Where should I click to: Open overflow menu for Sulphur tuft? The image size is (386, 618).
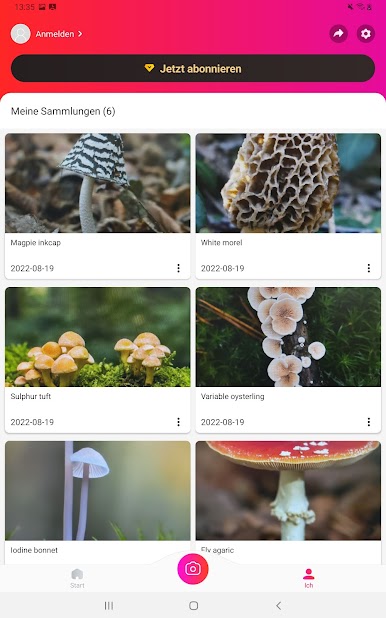click(178, 422)
